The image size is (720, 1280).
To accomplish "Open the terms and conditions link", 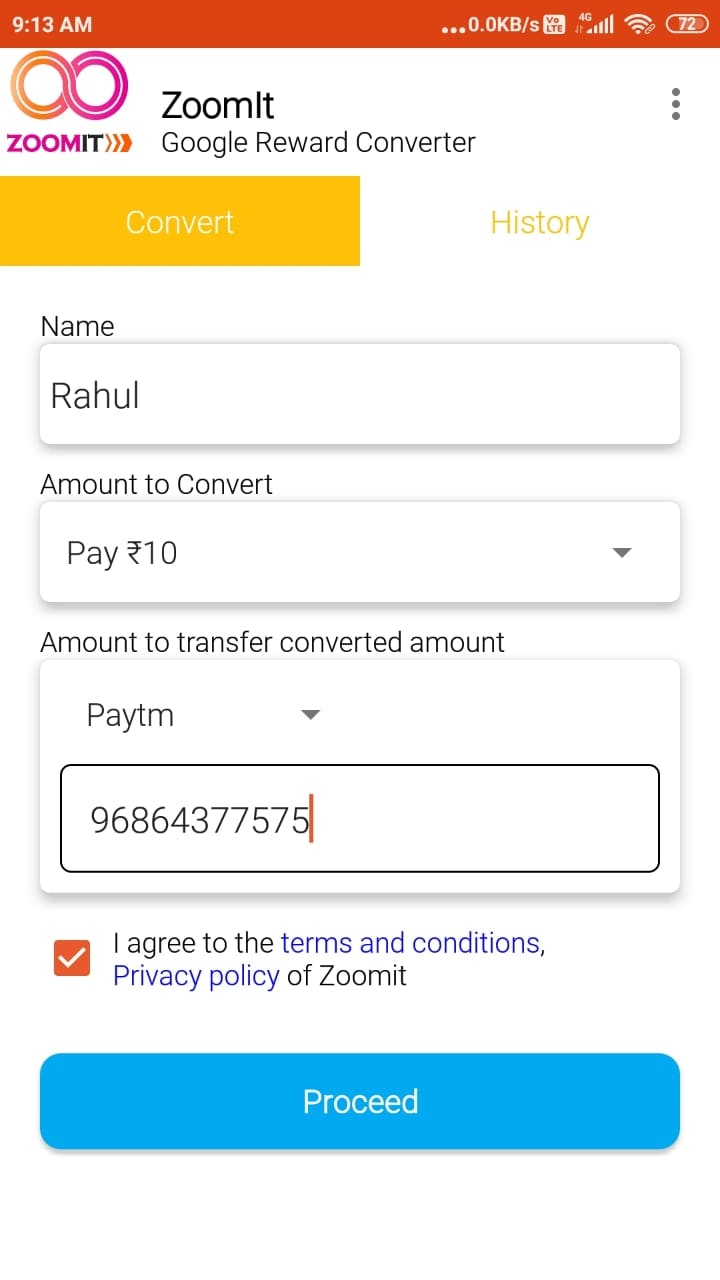I will pos(410,942).
